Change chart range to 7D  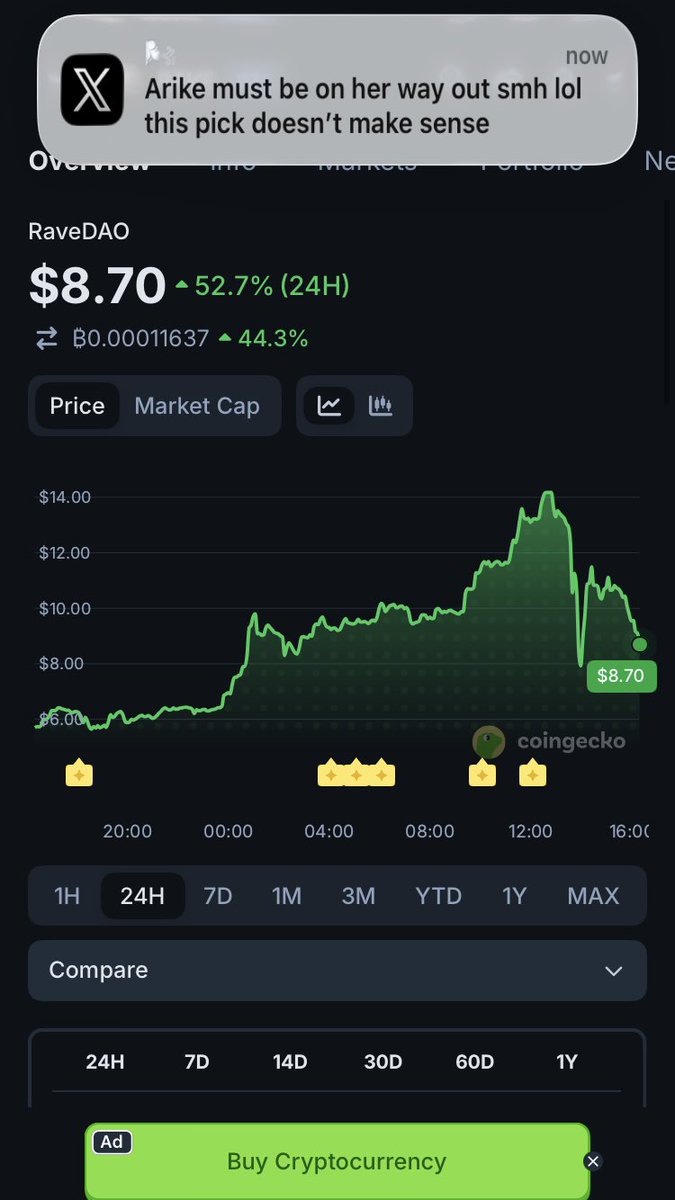218,896
